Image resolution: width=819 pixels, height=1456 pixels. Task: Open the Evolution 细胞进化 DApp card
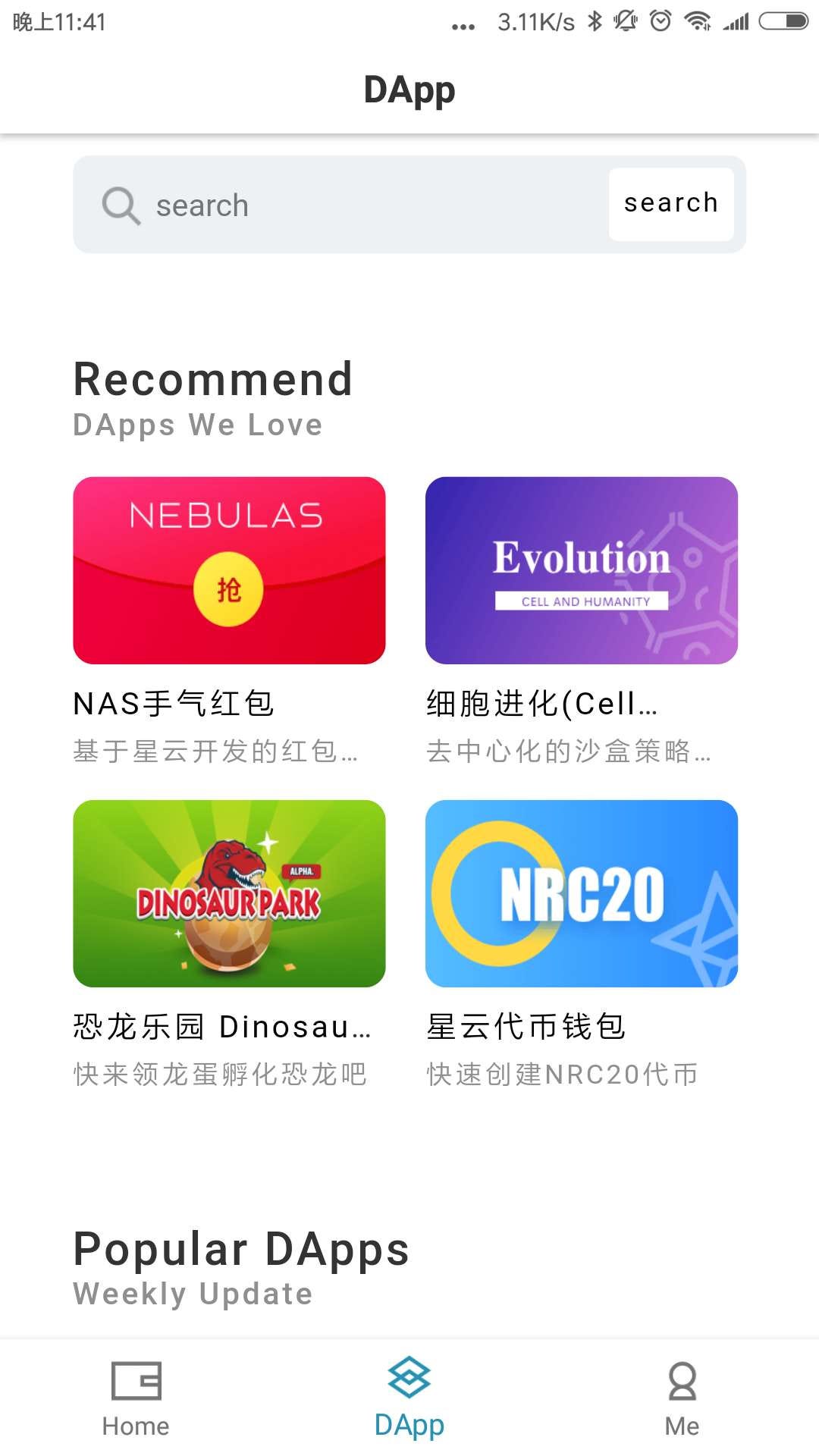tap(581, 570)
